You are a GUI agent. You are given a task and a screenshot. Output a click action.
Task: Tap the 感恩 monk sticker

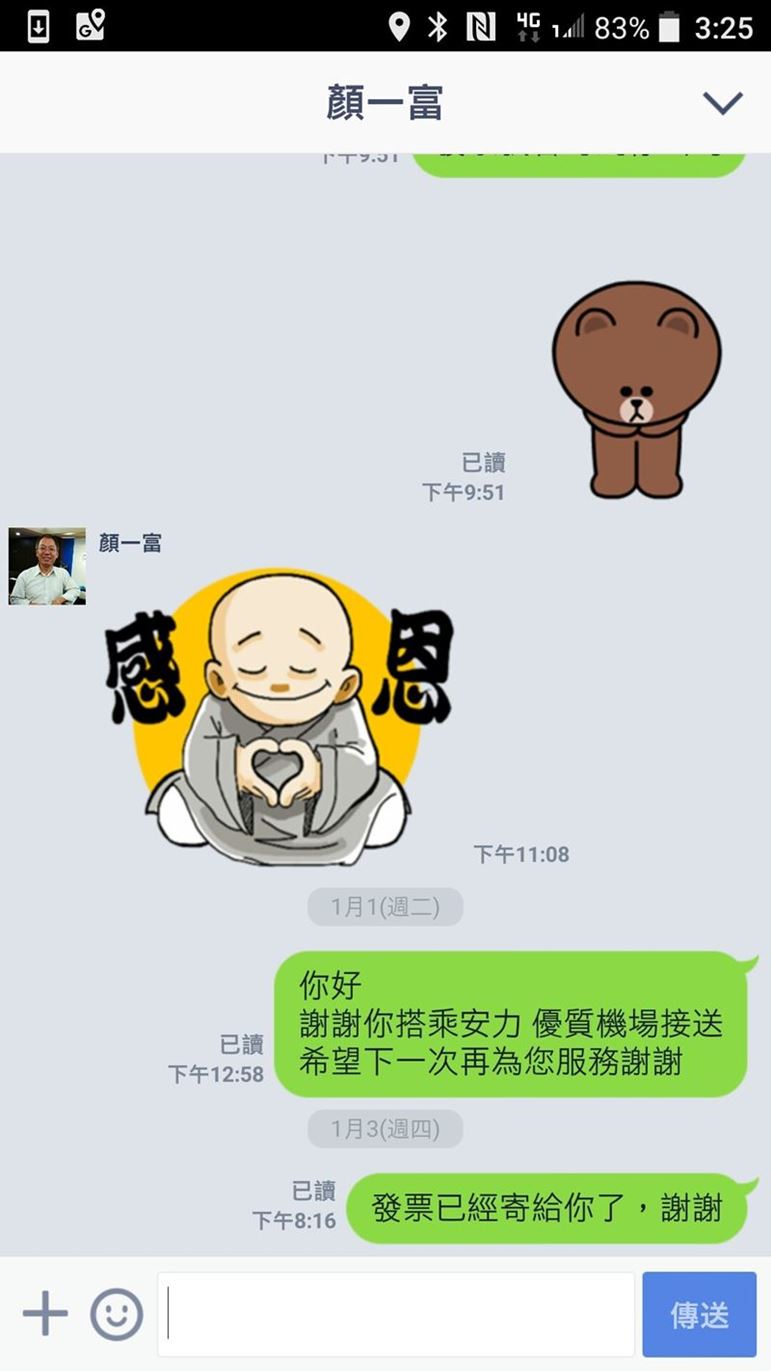click(x=279, y=716)
